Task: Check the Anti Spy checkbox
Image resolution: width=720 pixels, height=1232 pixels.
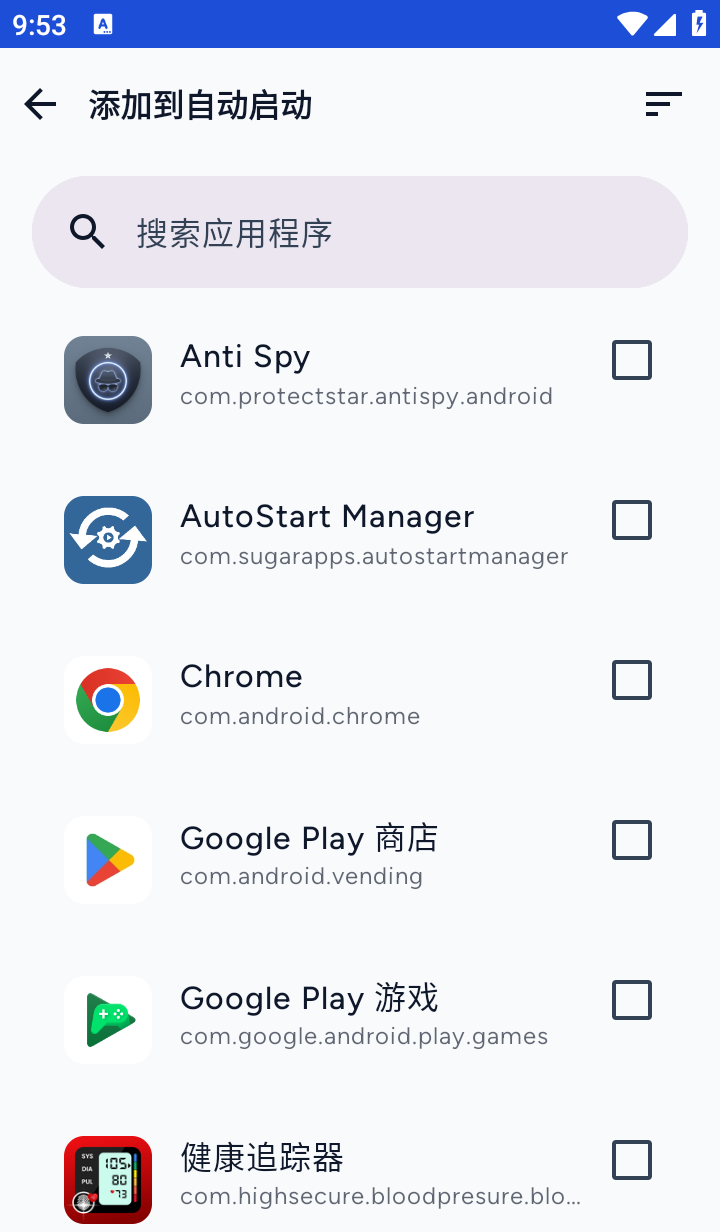Action: tap(632, 360)
